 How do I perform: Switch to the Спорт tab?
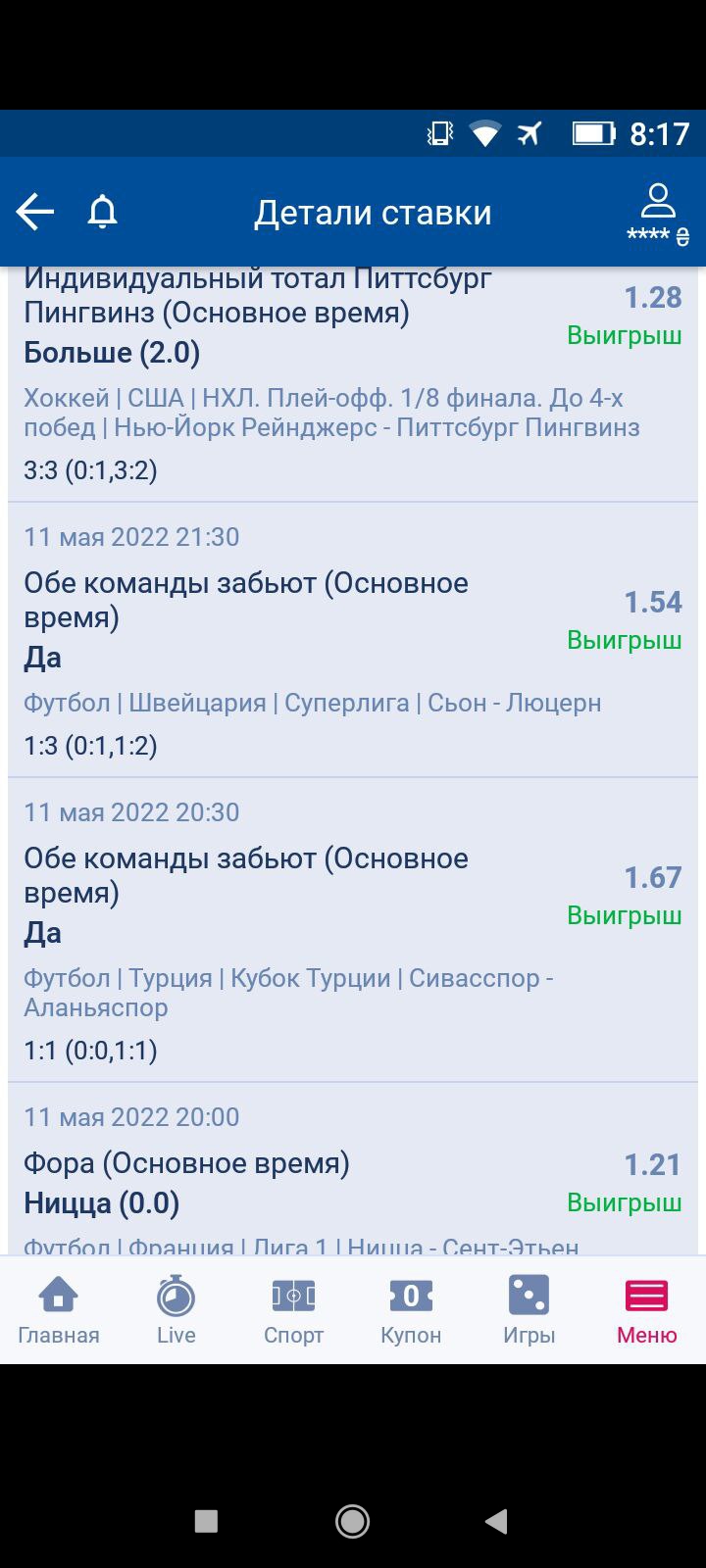point(293,1310)
